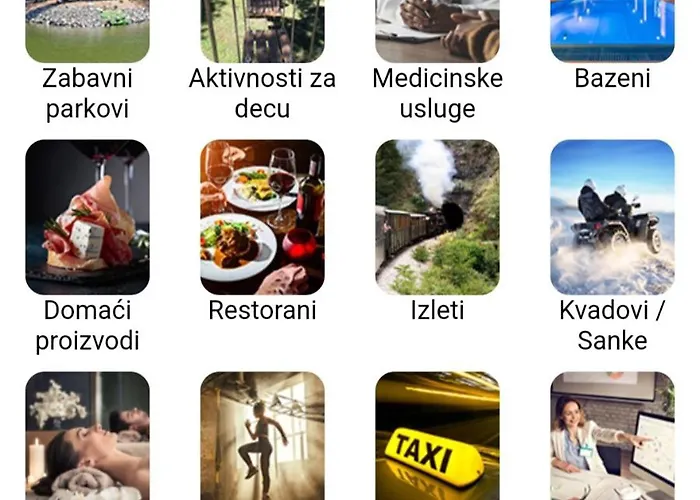
Task: Browse the Restorani category
Action: [262, 217]
